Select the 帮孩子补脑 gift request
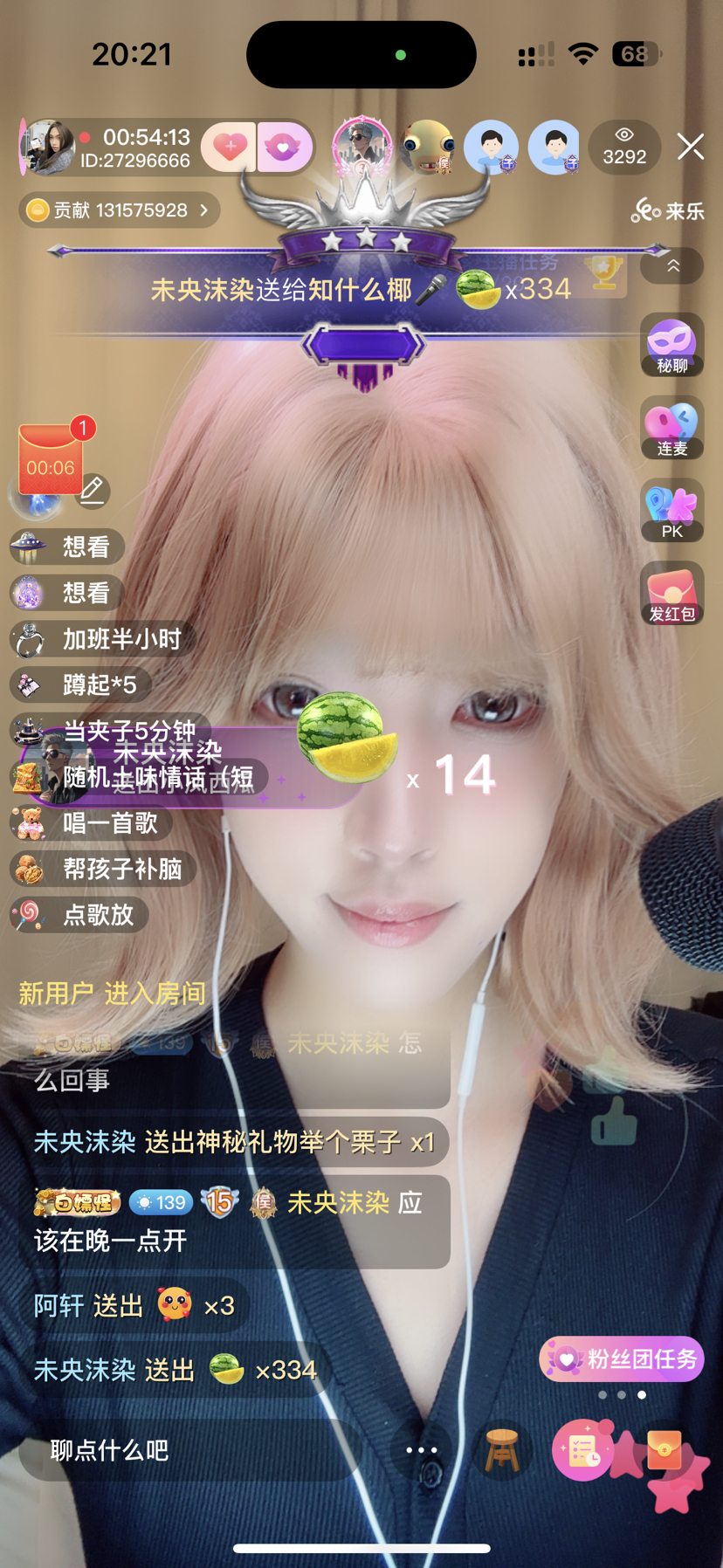The image size is (723, 1568). (103, 869)
